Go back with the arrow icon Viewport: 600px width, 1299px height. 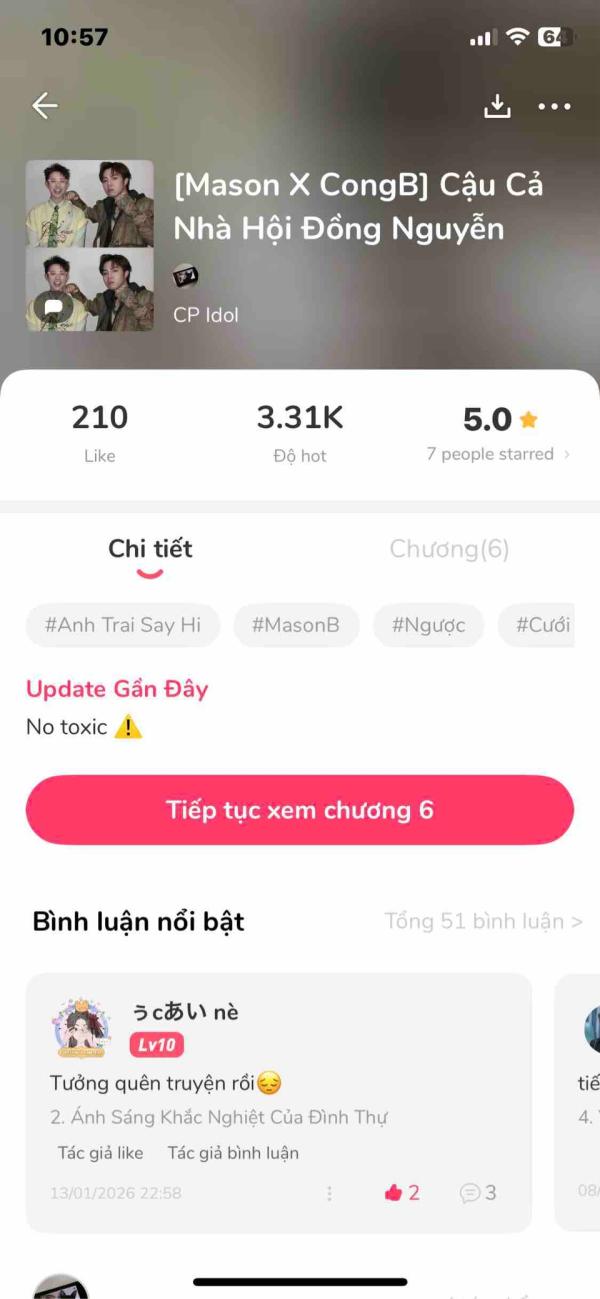point(45,106)
